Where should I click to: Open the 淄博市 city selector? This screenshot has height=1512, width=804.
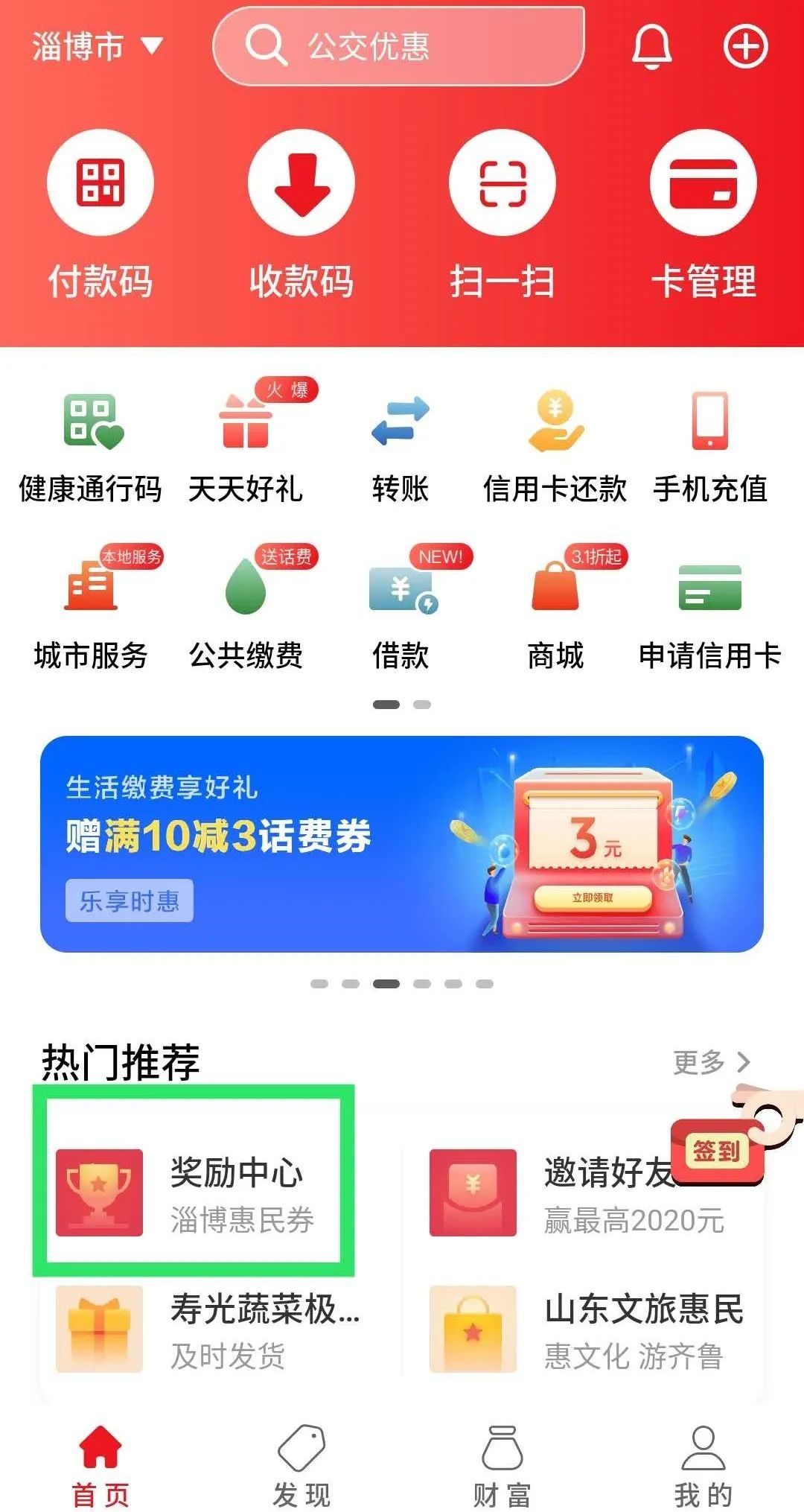click(97, 47)
